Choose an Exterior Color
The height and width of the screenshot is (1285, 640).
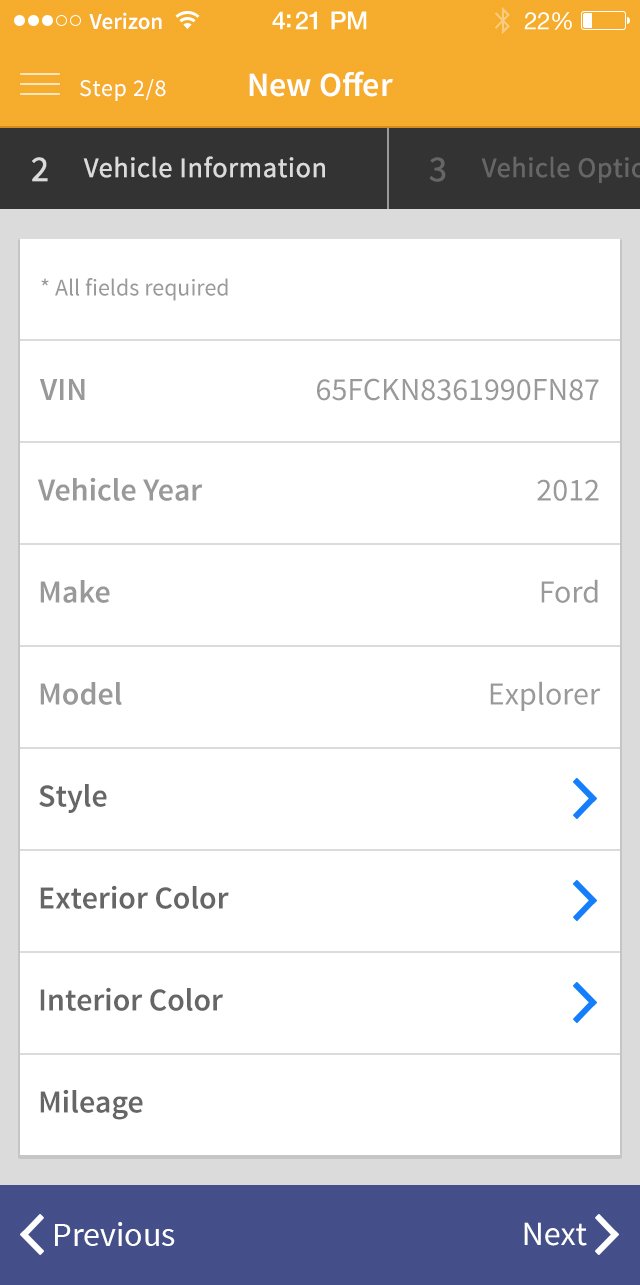pyautogui.click(x=320, y=901)
